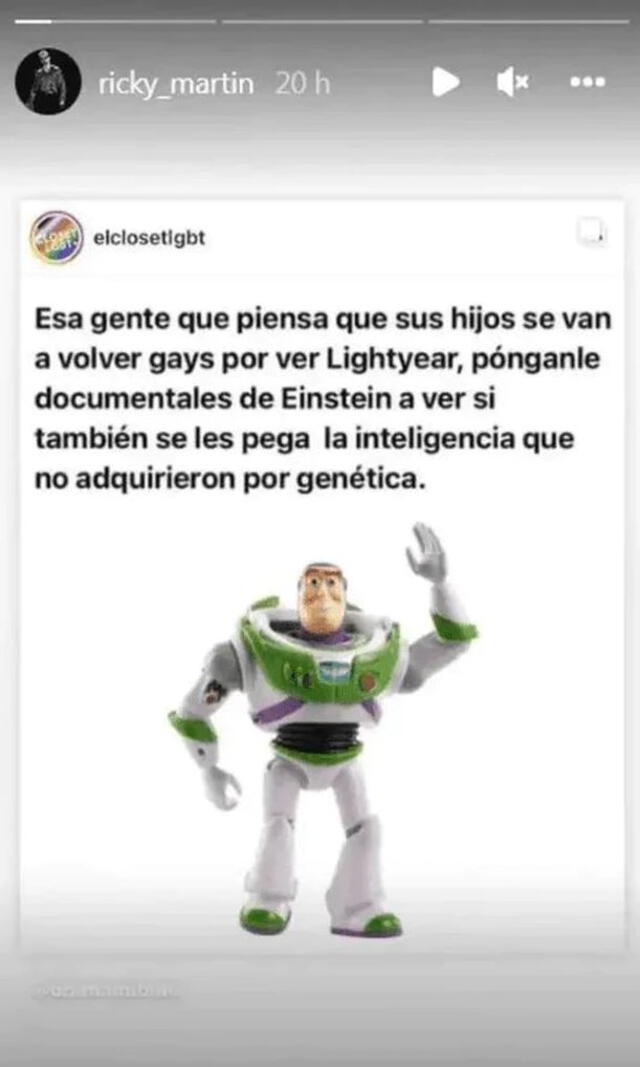Resume story playback with the play icon
This screenshot has width=640, height=1067.
point(446,83)
